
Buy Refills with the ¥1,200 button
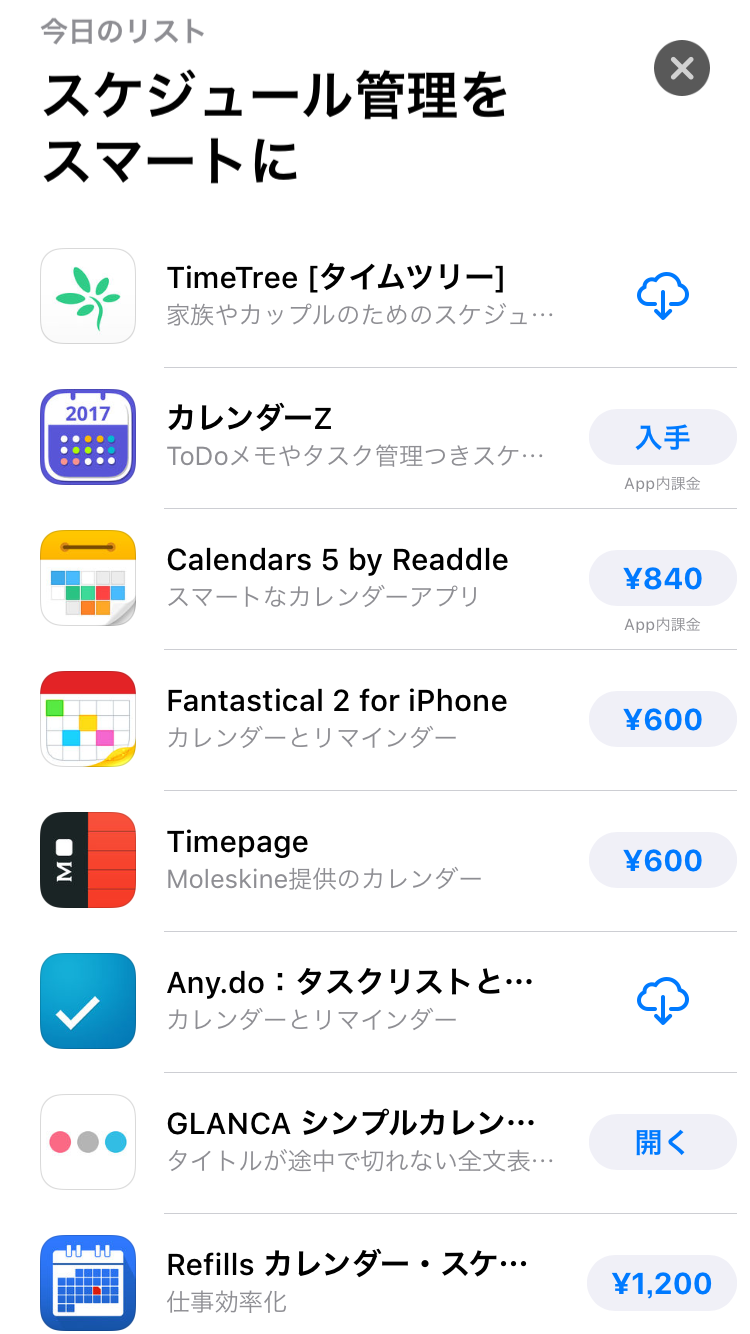[x=662, y=1283]
